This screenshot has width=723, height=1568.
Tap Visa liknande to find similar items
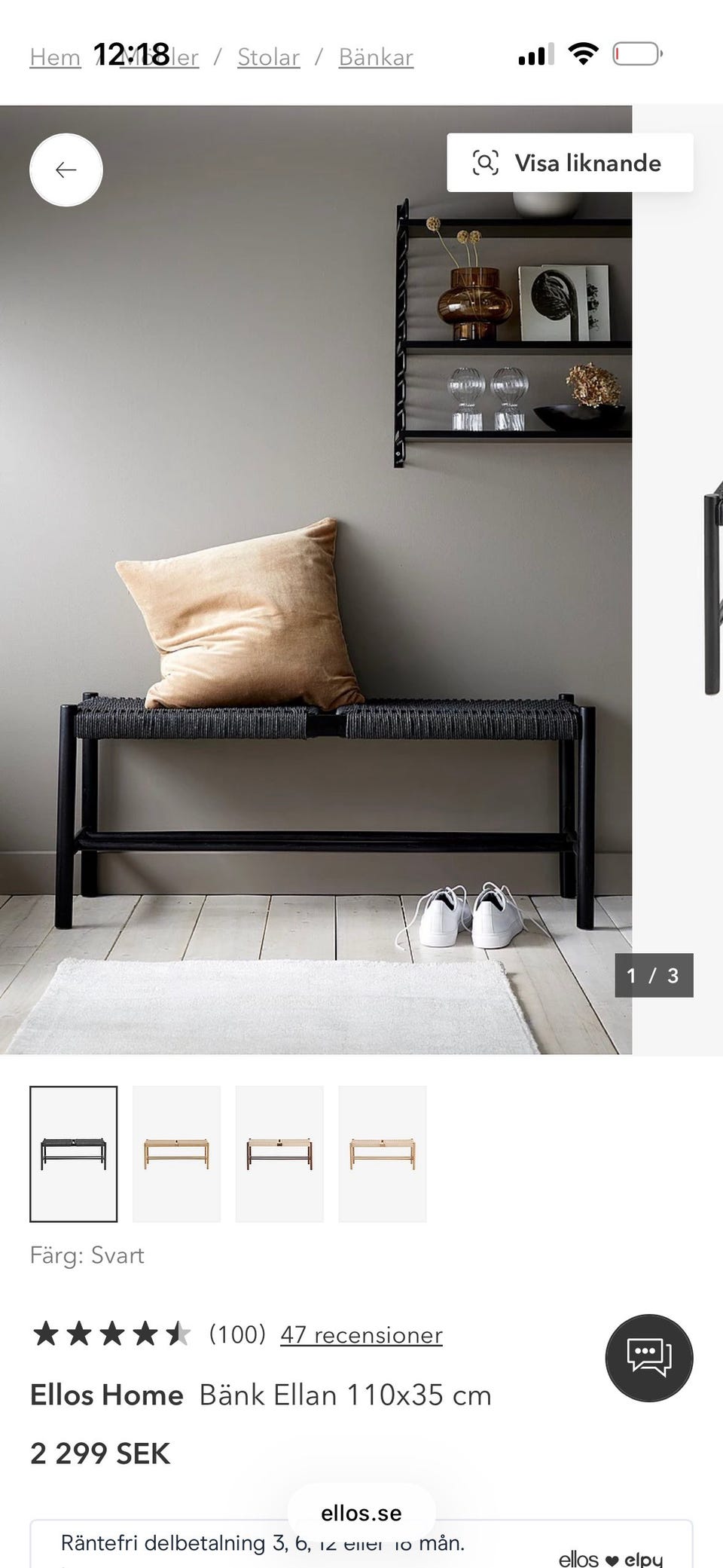pyautogui.click(x=570, y=163)
